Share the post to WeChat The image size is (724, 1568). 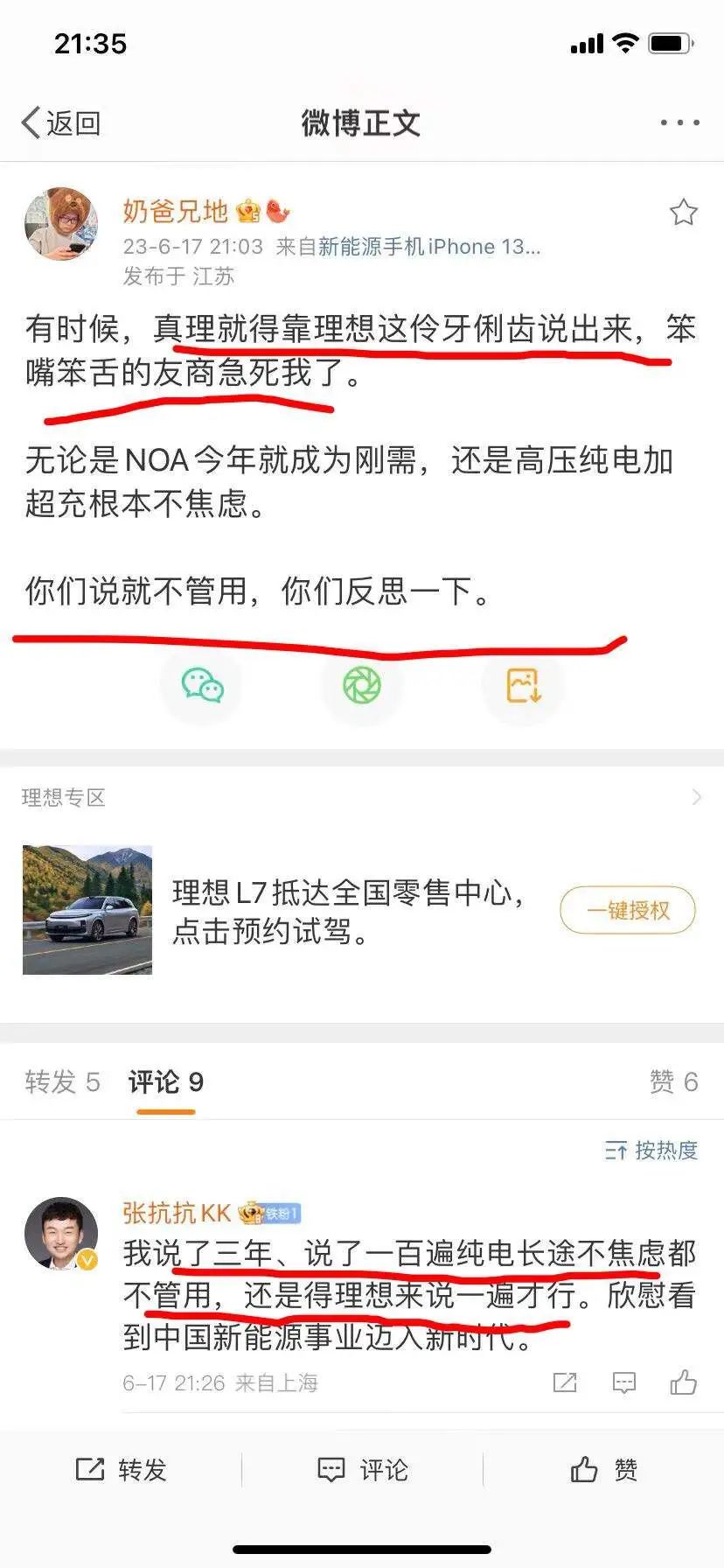(202, 685)
